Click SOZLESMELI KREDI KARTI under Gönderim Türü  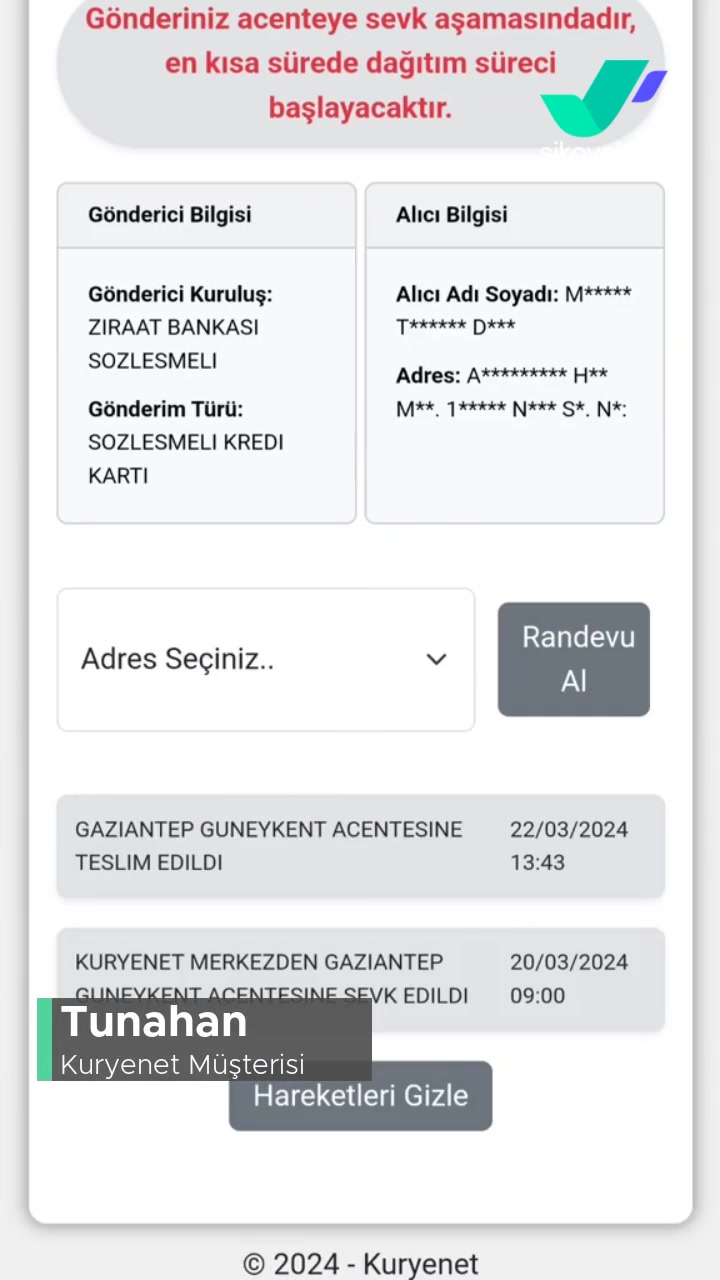[x=186, y=458]
